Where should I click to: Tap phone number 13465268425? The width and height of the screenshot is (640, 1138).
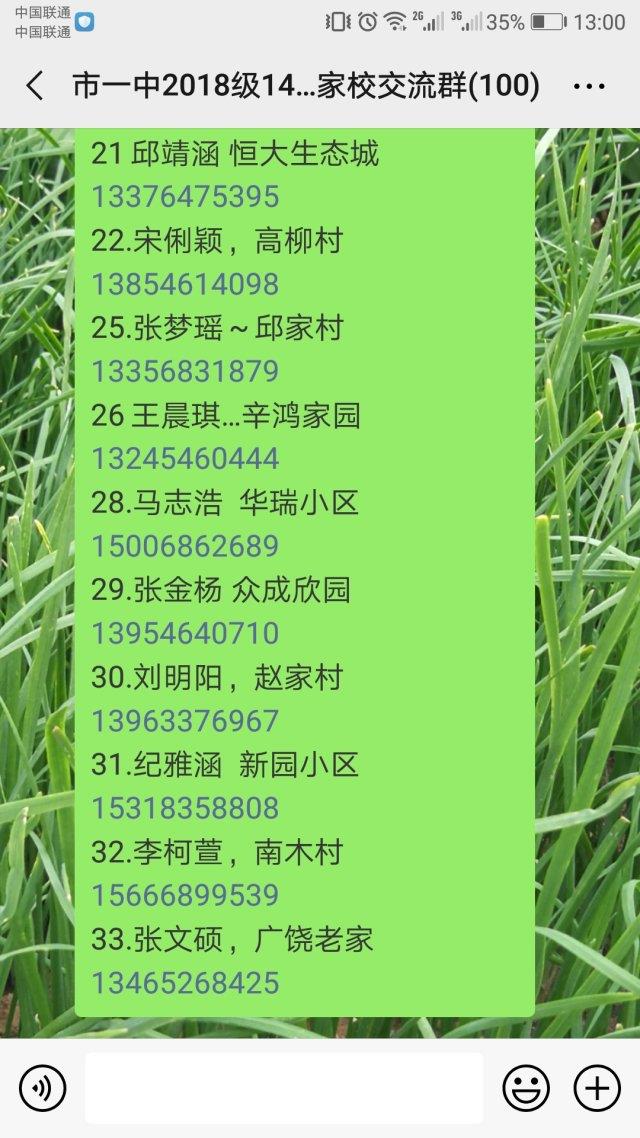click(x=185, y=983)
